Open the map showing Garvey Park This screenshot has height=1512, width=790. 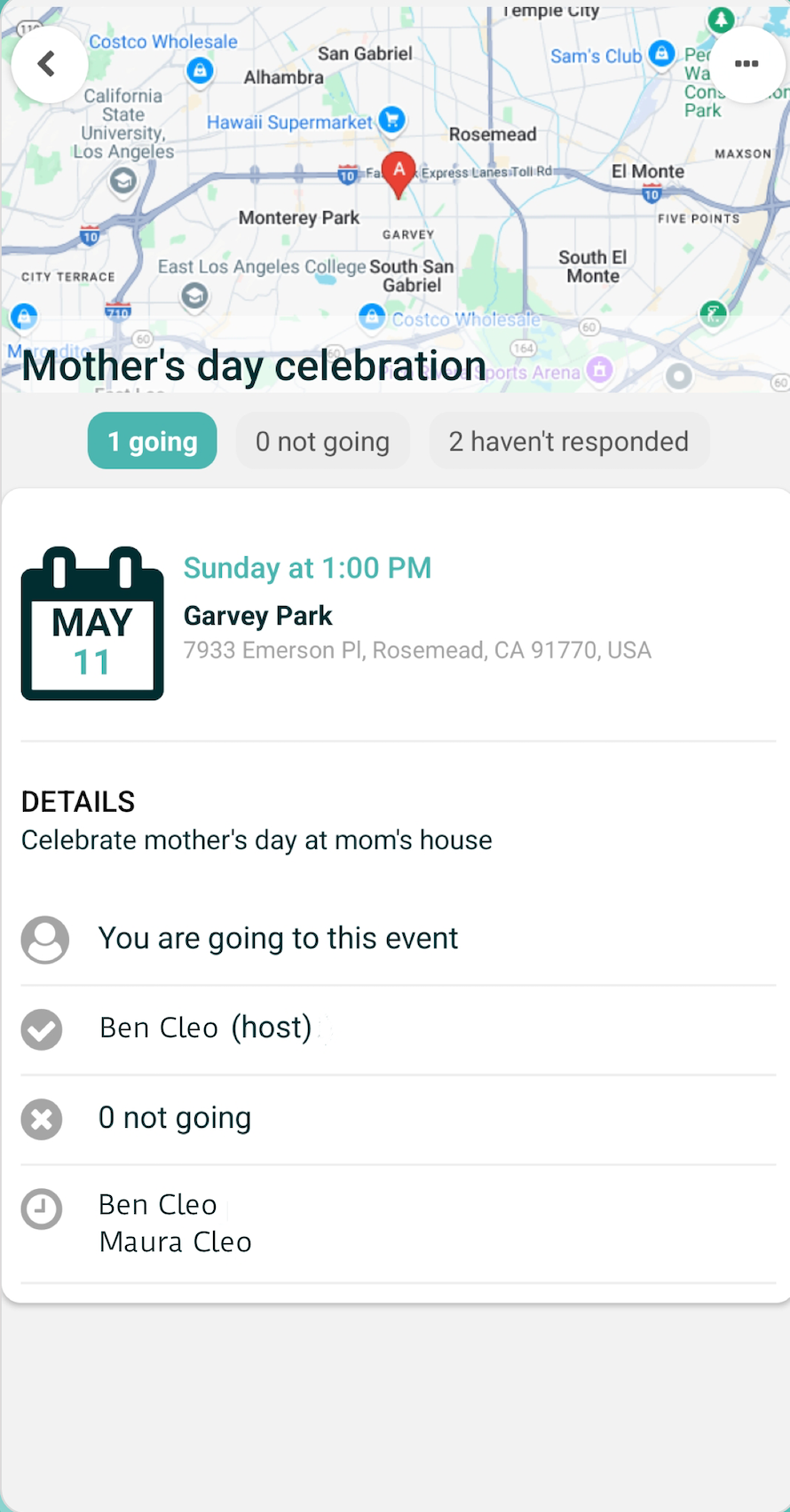[x=399, y=204]
